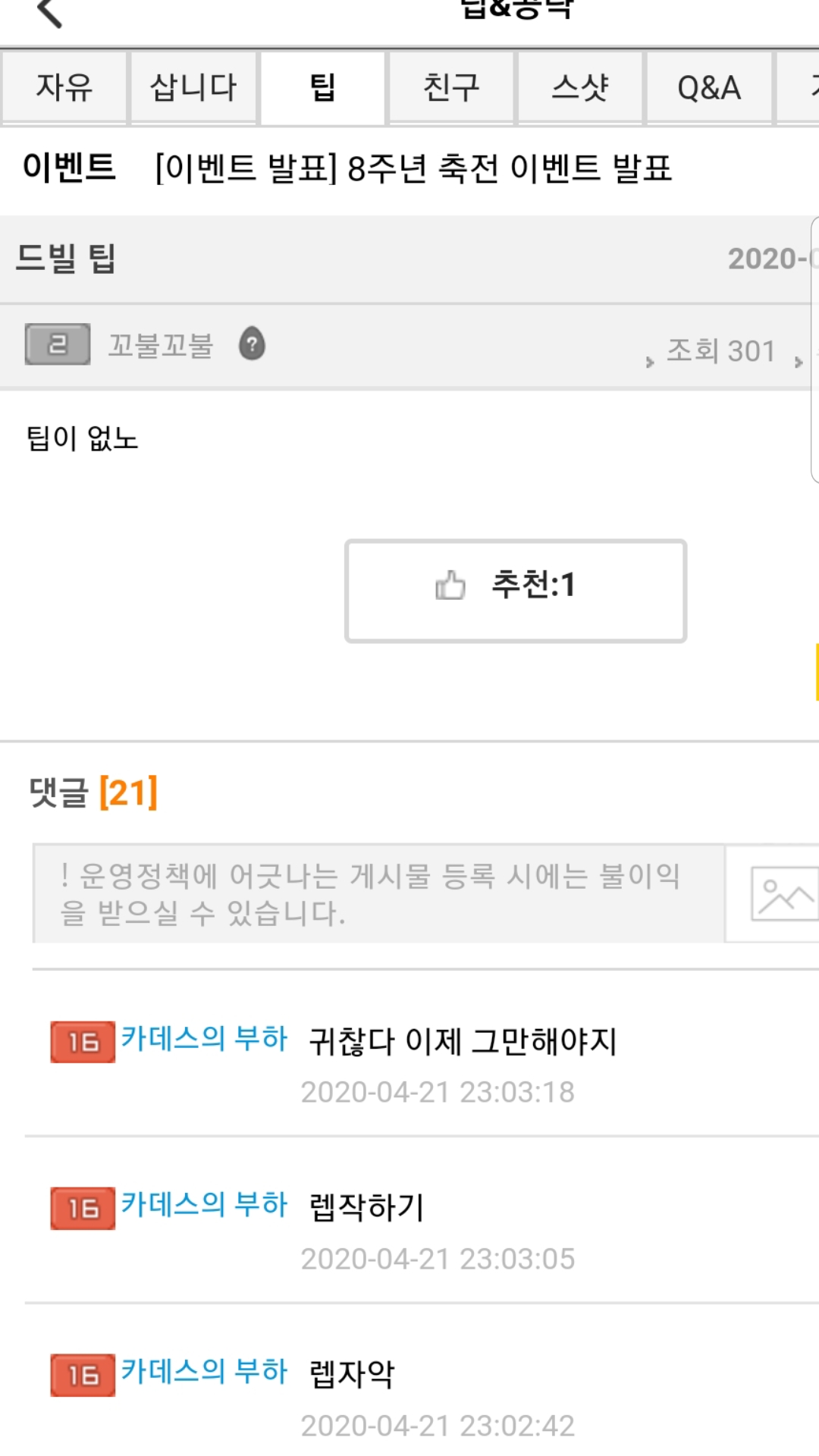Screen dimensions: 819x1456
Task: Switch to the 삽니다 tab
Action: tap(193, 87)
